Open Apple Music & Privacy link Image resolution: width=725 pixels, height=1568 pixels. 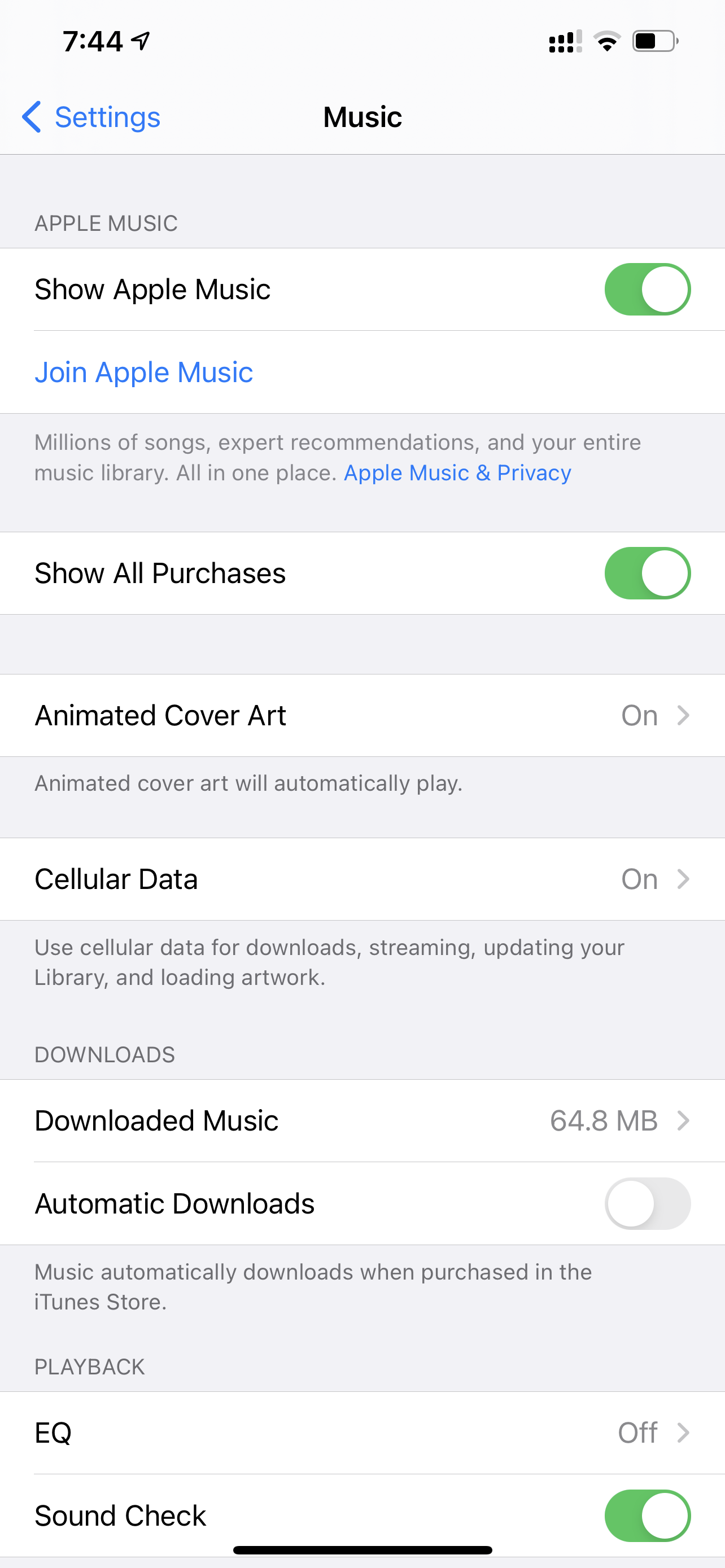457,473
